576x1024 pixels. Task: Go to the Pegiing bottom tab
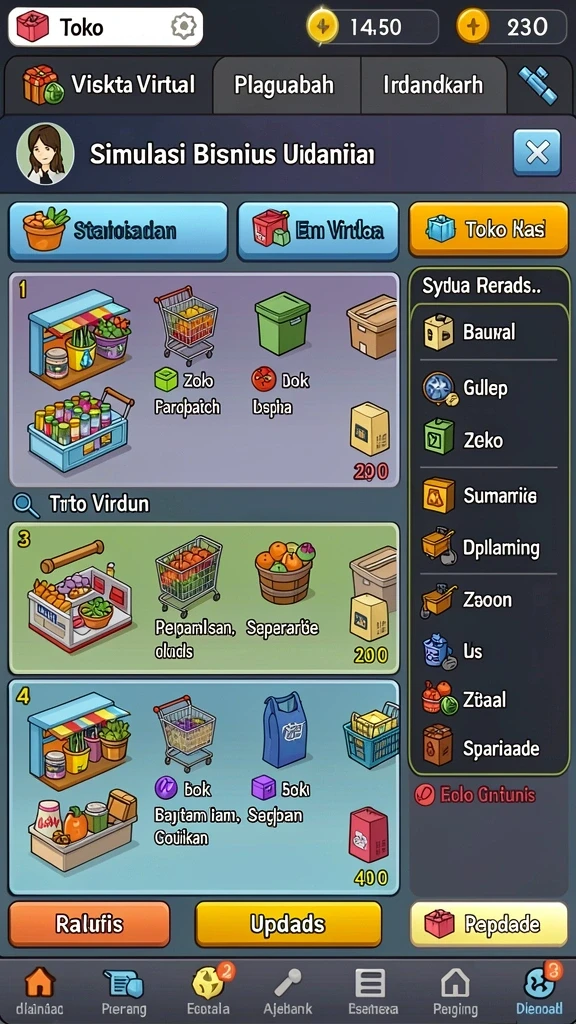(455, 990)
